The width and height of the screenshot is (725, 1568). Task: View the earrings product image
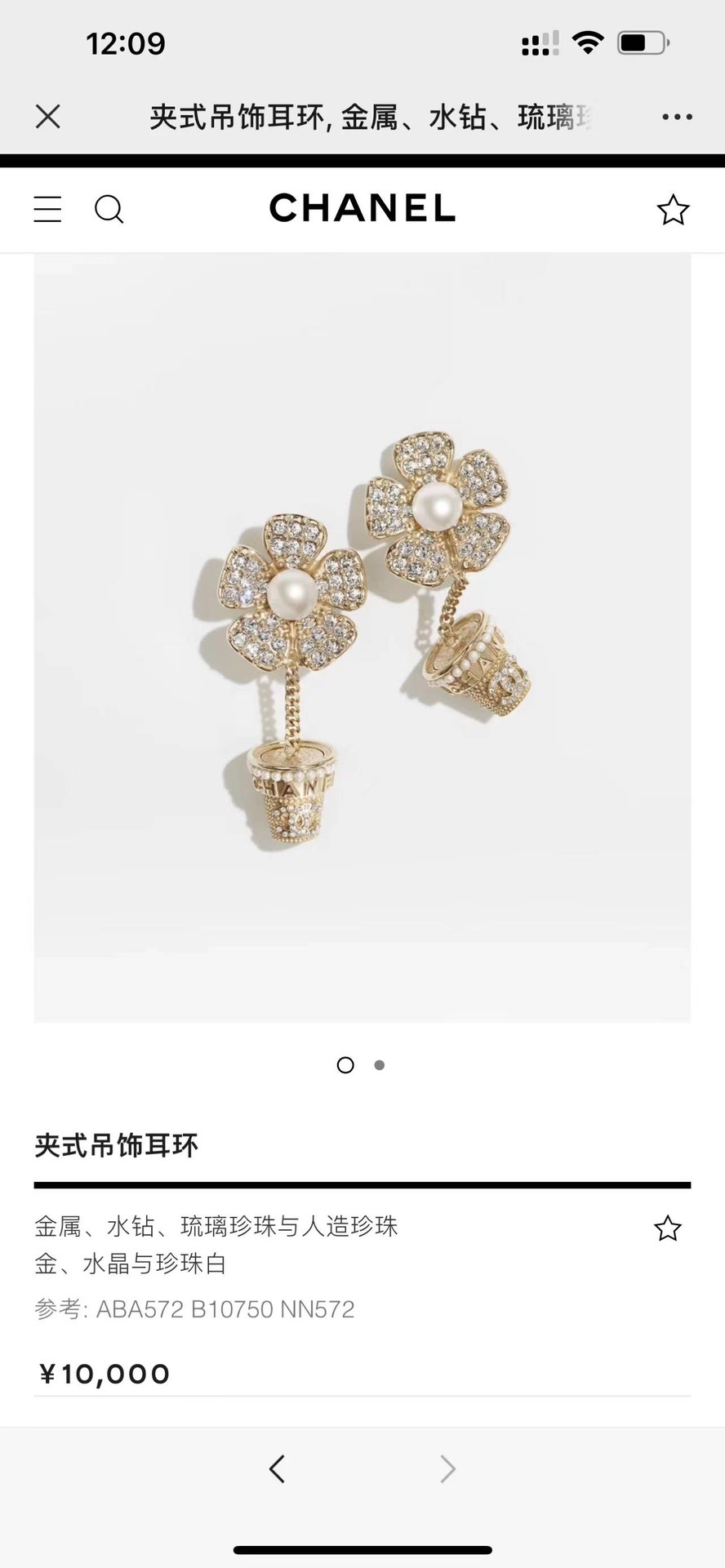[362, 637]
